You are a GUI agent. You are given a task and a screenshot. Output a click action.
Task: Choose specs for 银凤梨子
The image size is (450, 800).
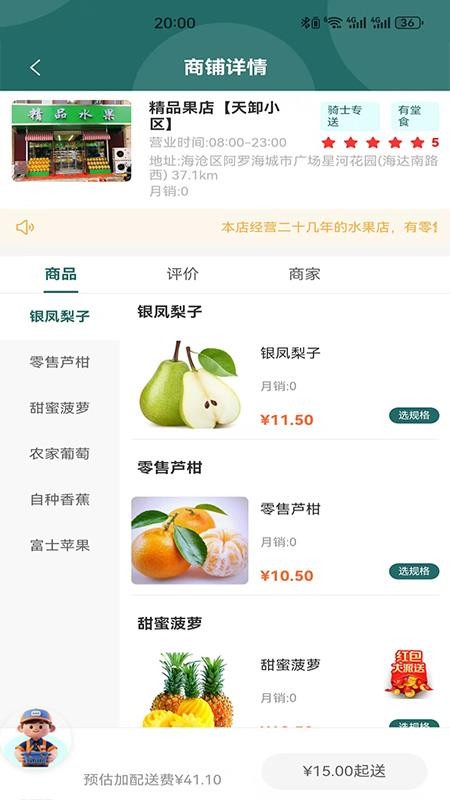(414, 415)
